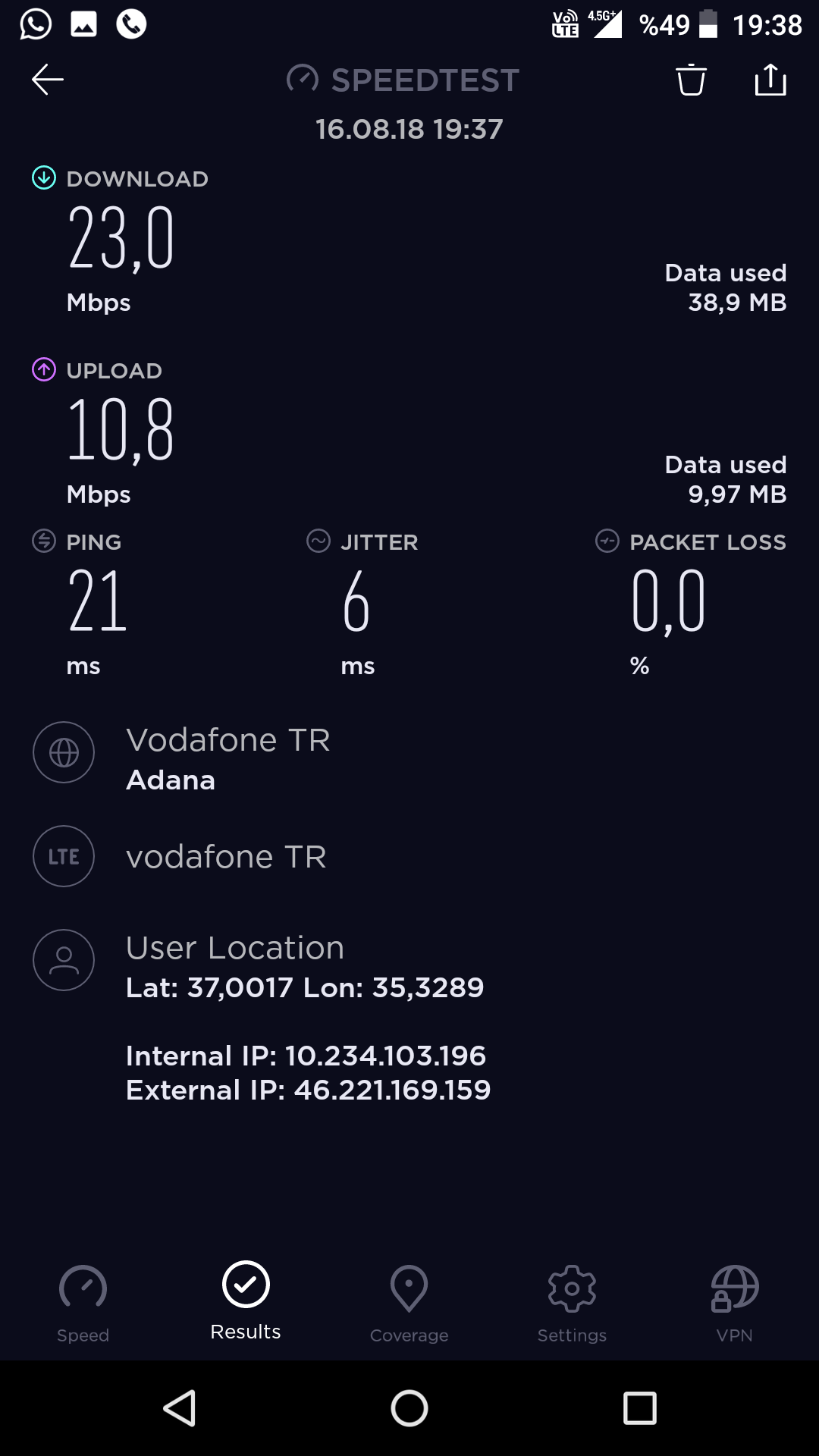Open the Coverage tab
Image resolution: width=819 pixels, height=1456 pixels.
tap(409, 1304)
